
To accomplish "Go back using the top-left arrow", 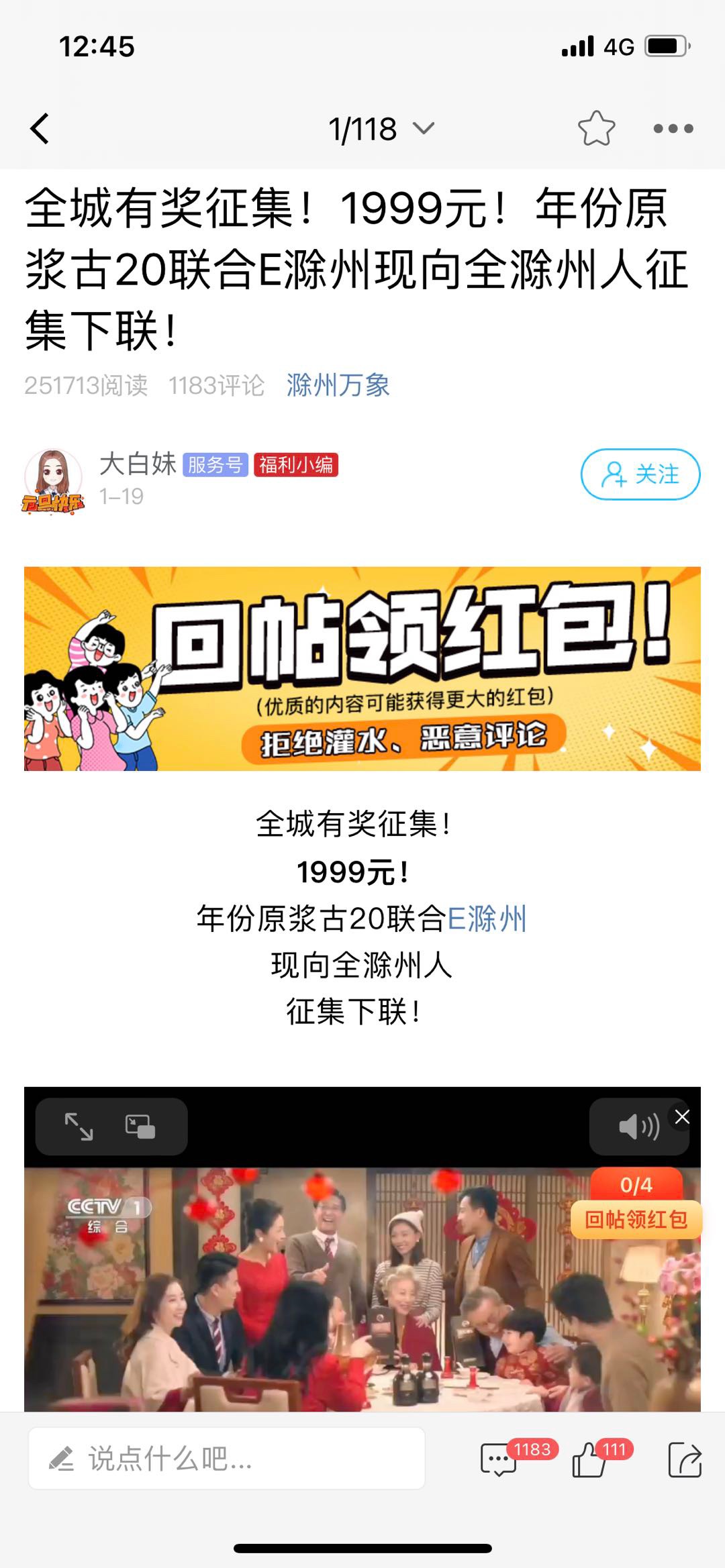I will (40, 128).
